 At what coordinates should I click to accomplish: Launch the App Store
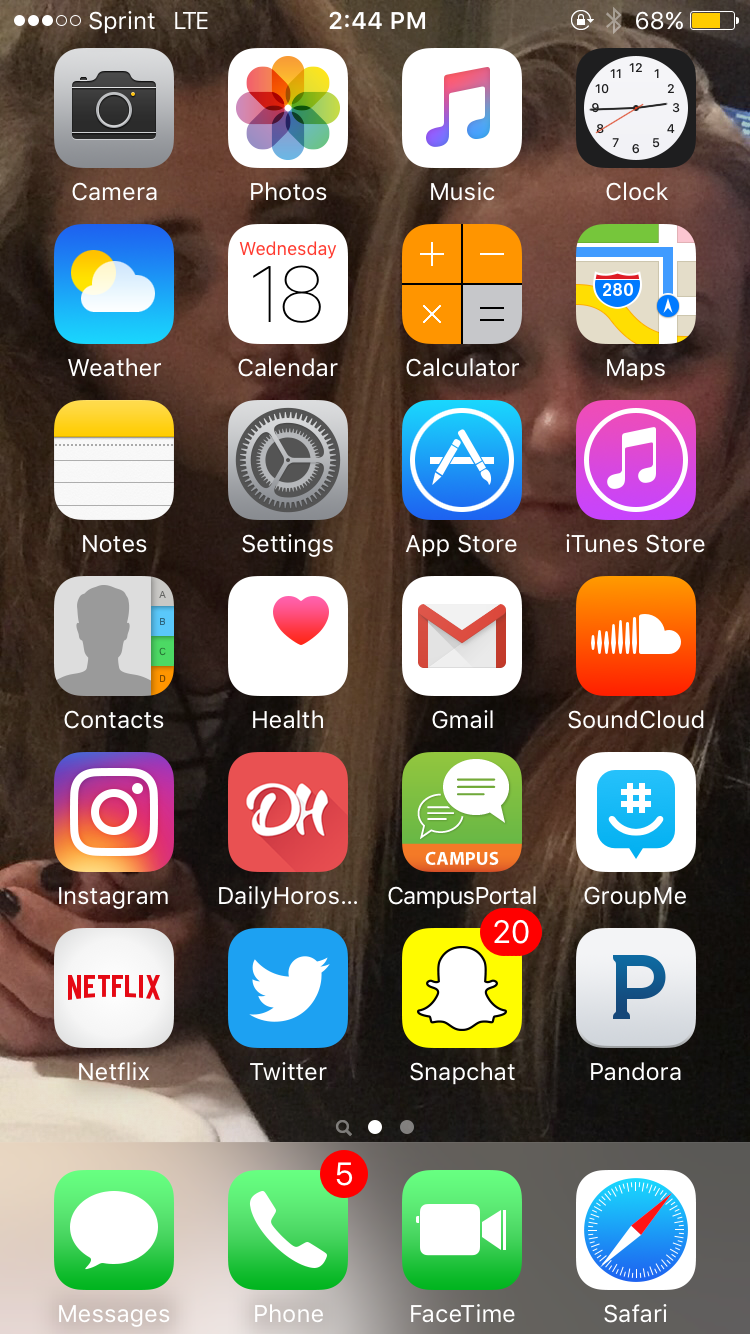coord(462,460)
